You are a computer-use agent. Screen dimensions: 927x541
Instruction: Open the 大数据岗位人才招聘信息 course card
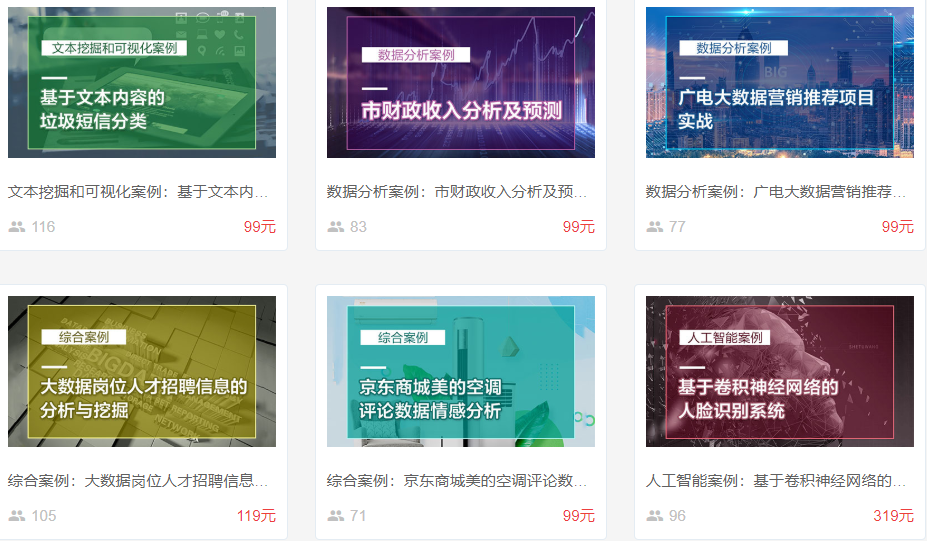point(142,371)
